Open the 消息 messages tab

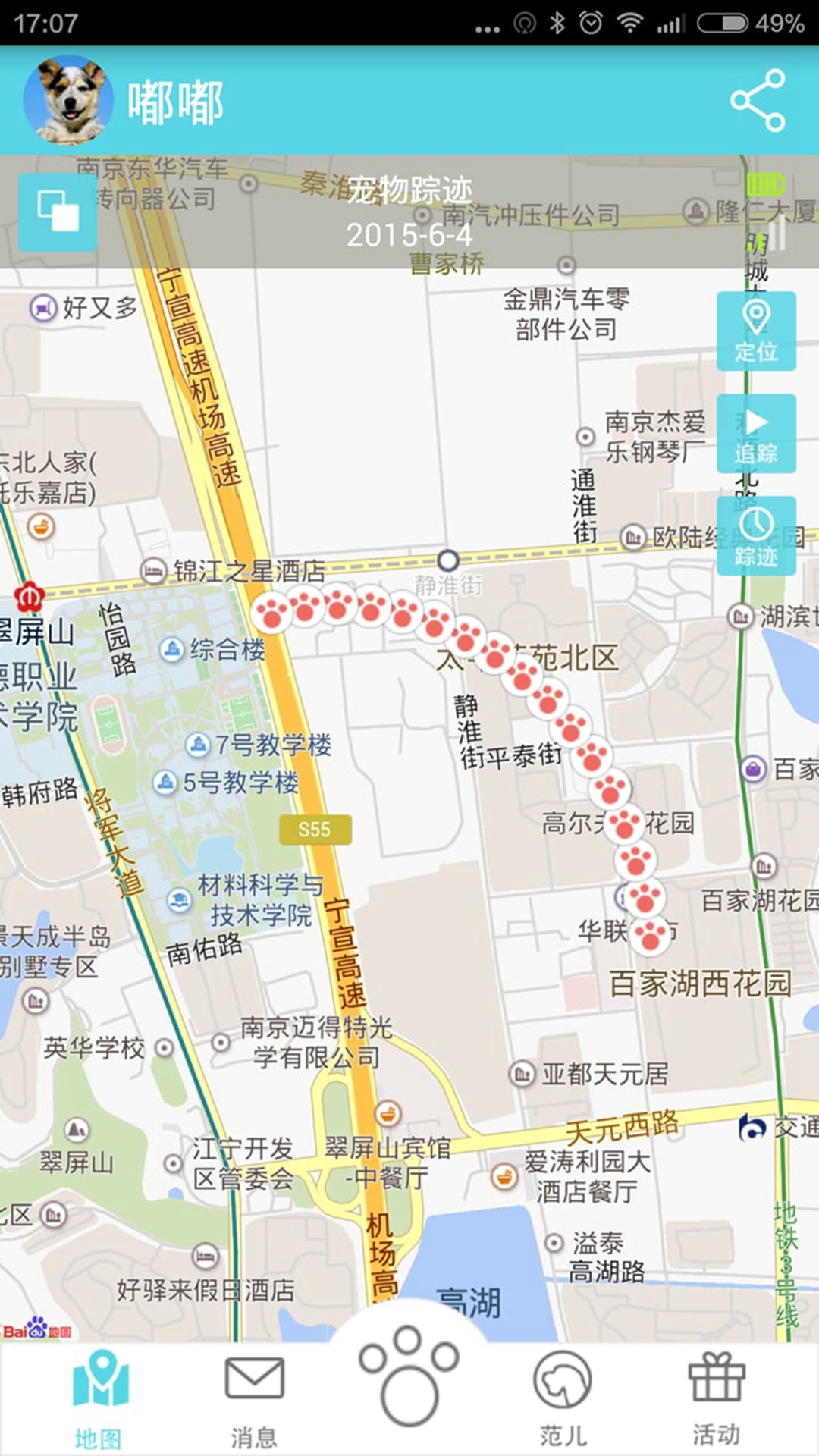pyautogui.click(x=254, y=1399)
